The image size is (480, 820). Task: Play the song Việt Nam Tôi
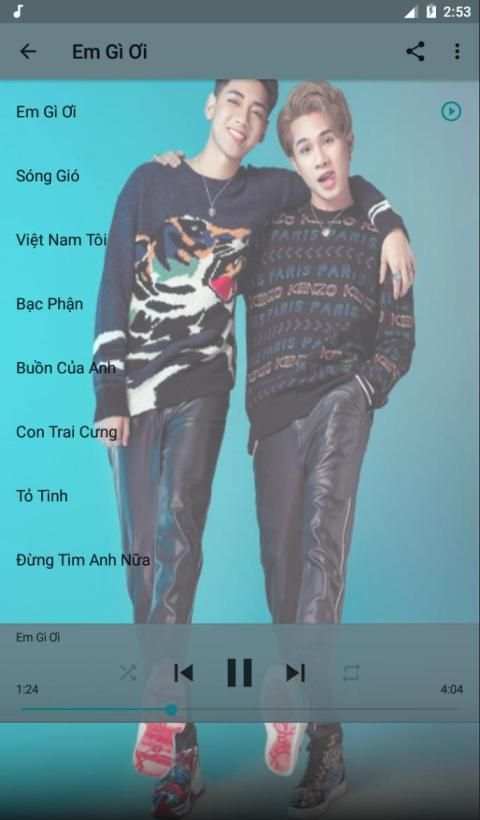(x=240, y=240)
